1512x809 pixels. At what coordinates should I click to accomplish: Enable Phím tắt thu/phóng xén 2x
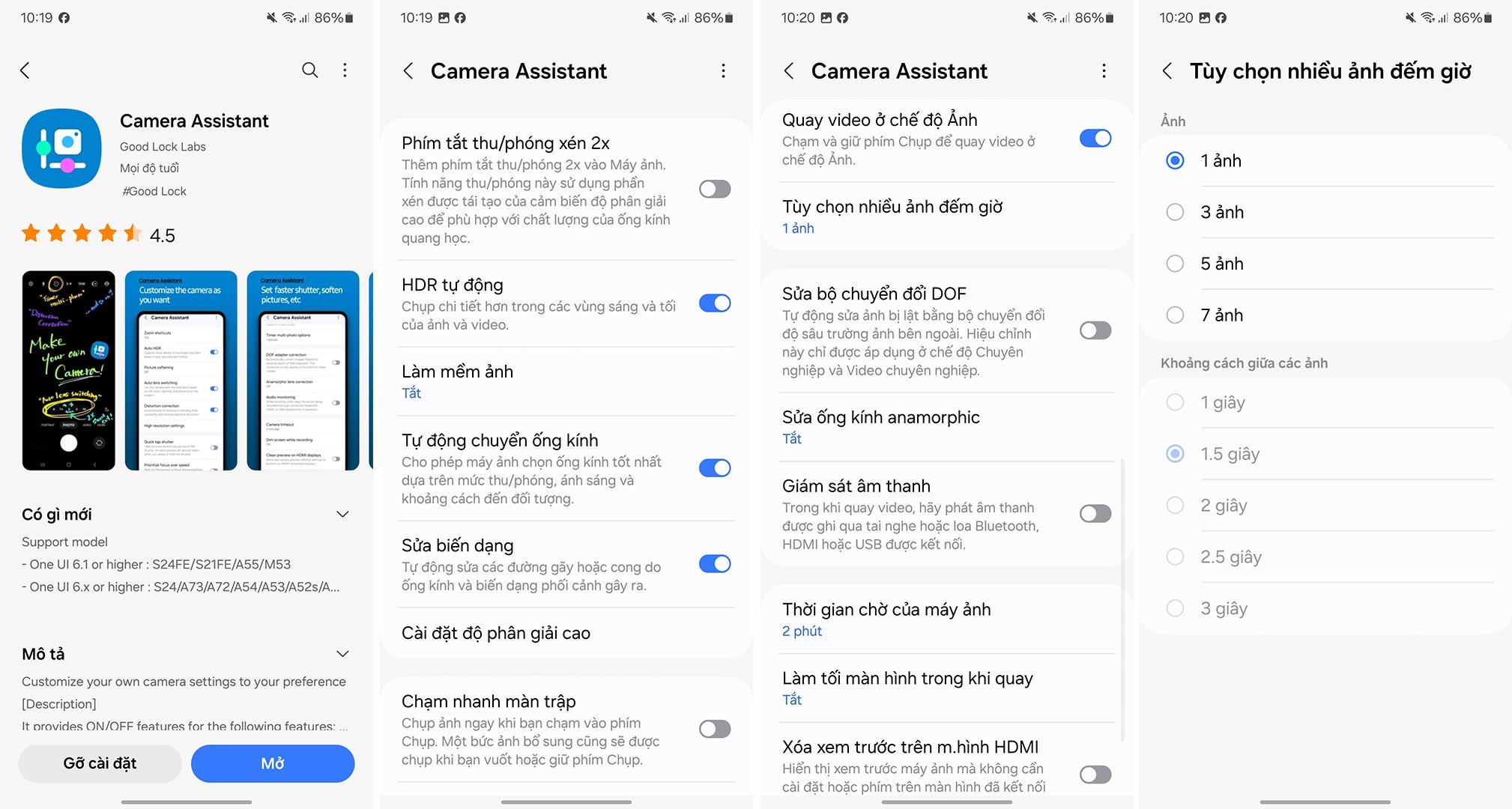(715, 189)
